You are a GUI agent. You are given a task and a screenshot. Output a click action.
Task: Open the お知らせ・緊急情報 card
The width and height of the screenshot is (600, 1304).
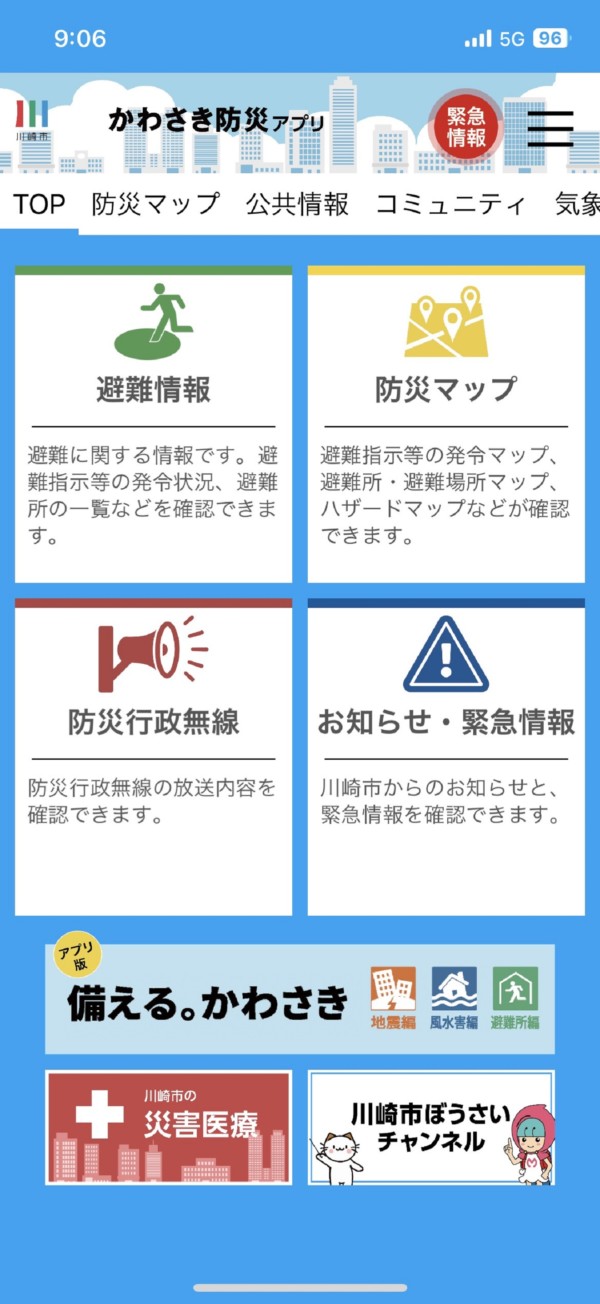(x=446, y=757)
